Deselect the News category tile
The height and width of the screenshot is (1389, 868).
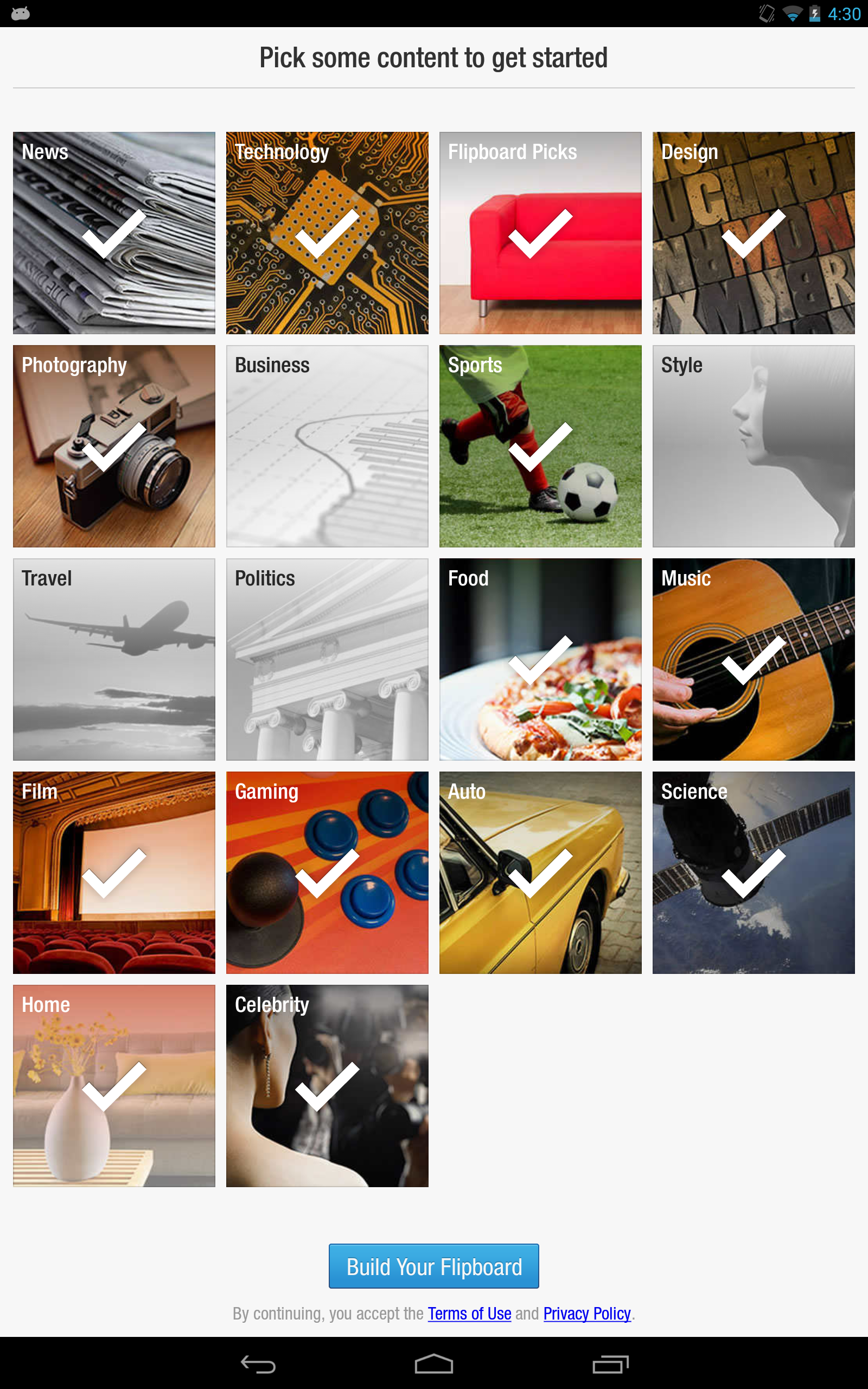pyautogui.click(x=114, y=233)
